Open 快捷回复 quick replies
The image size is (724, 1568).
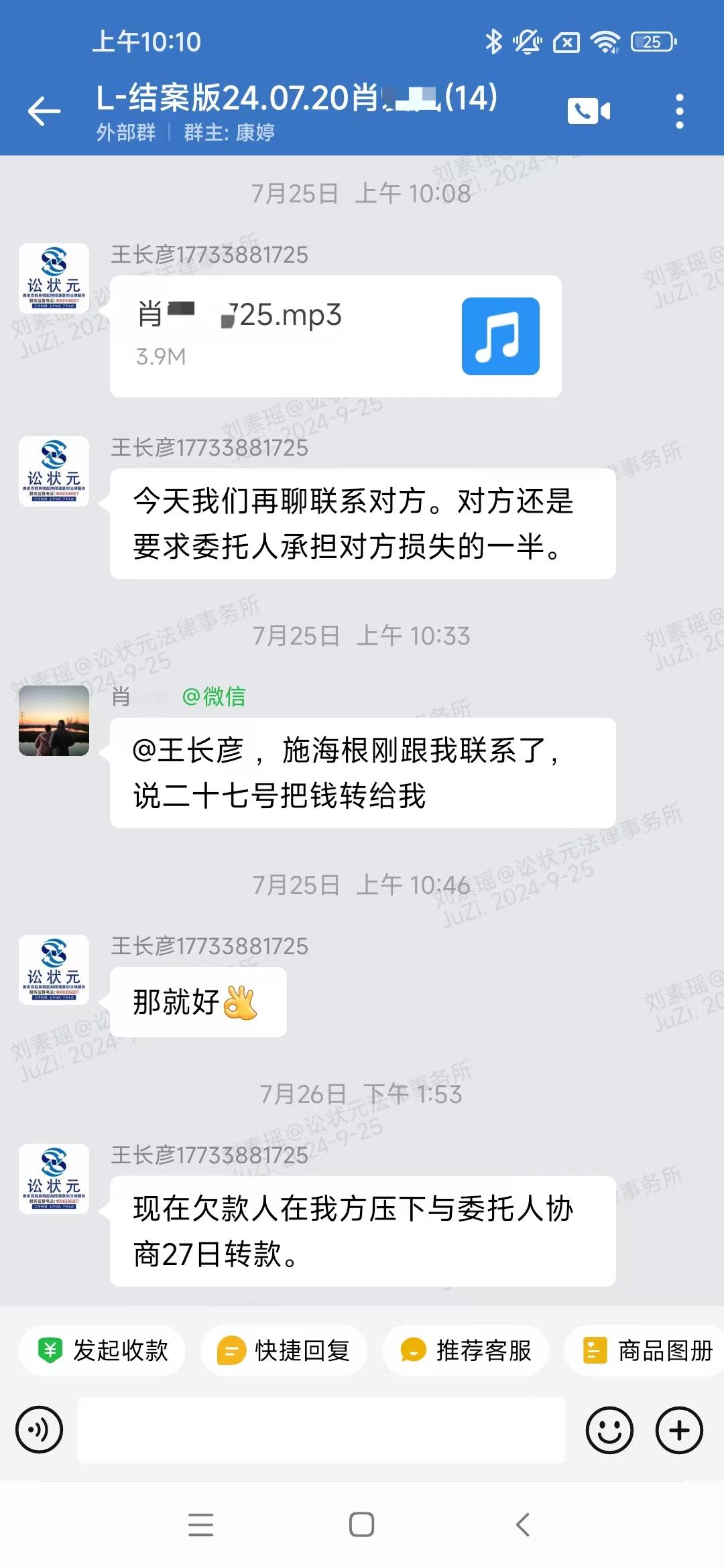click(x=284, y=1350)
